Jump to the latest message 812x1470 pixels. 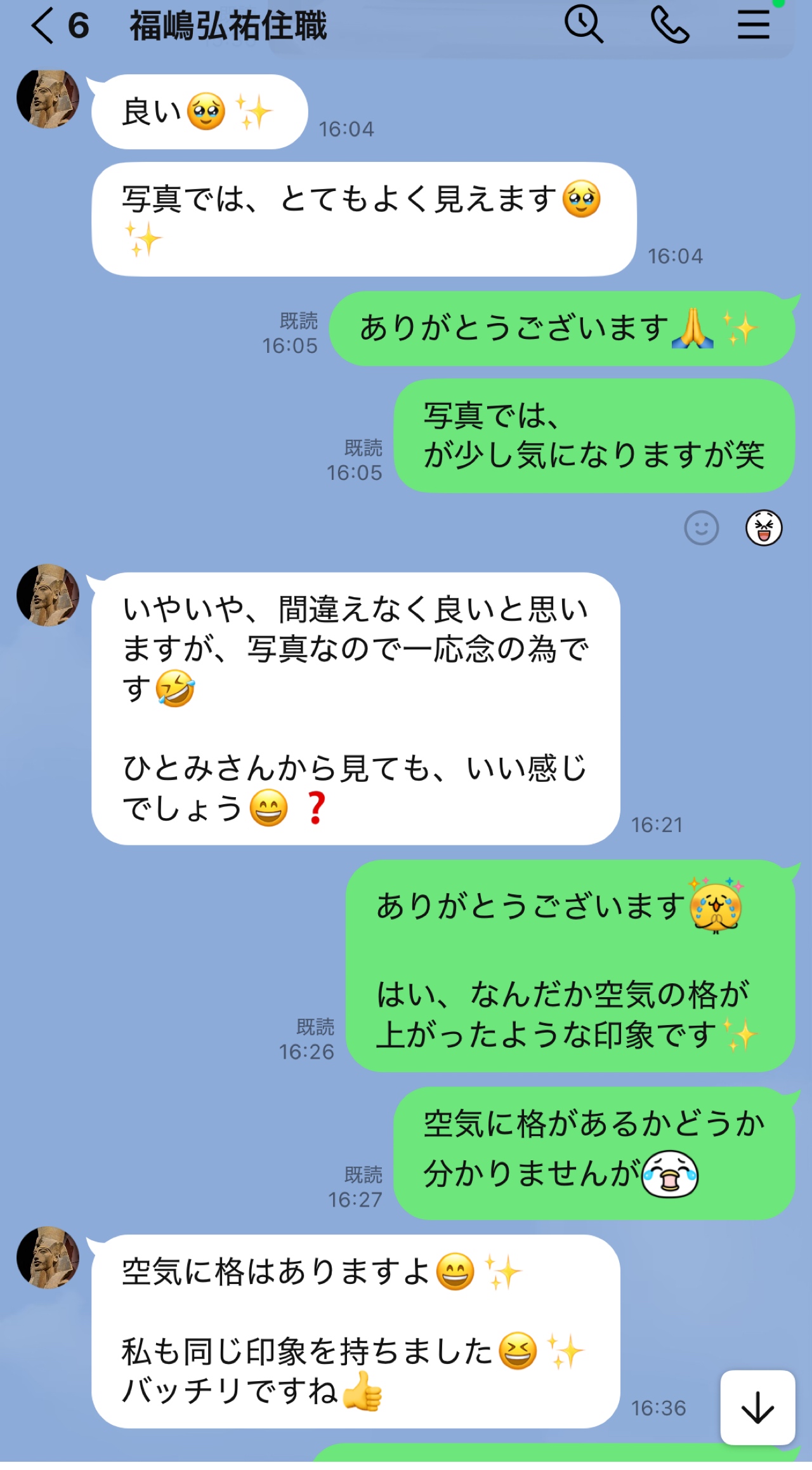(757, 1408)
